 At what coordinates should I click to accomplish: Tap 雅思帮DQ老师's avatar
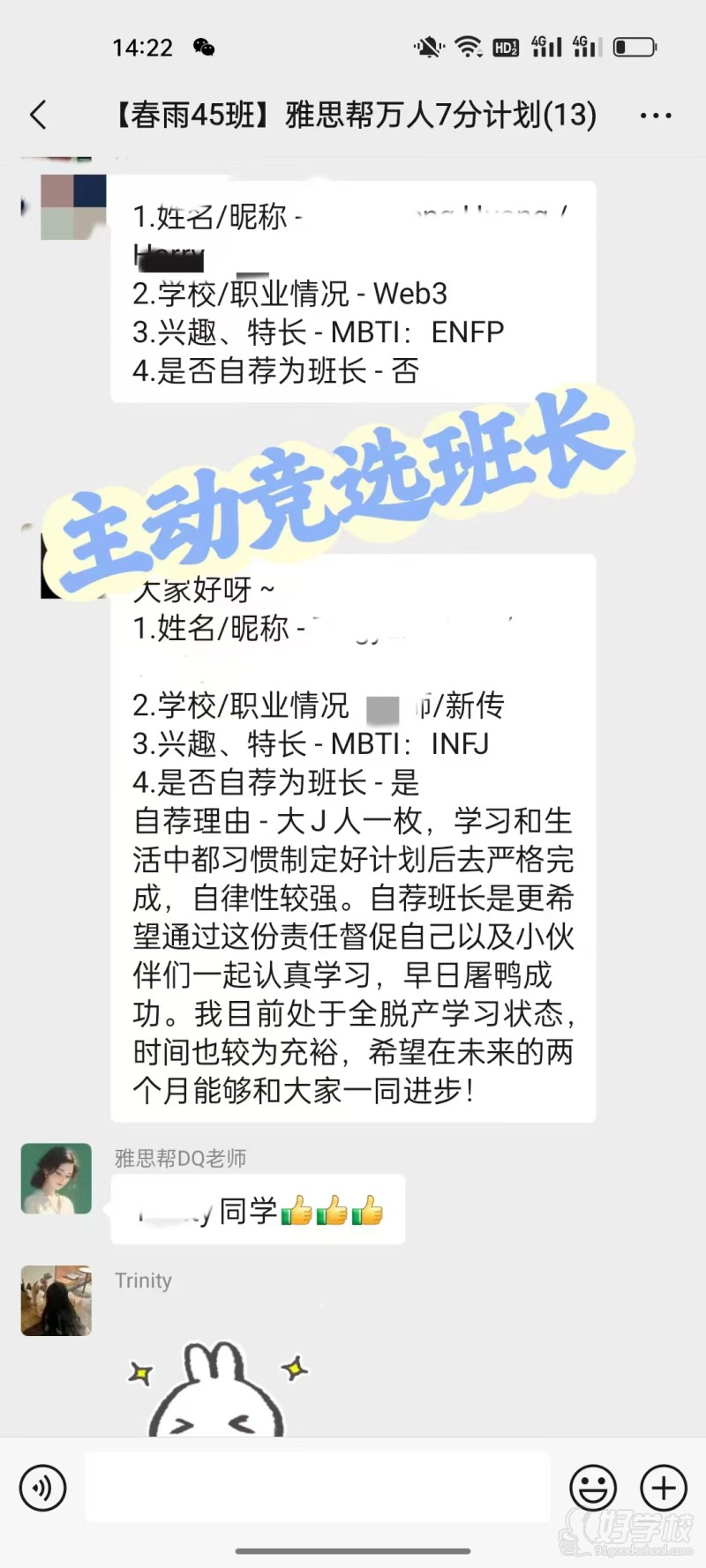click(56, 1178)
